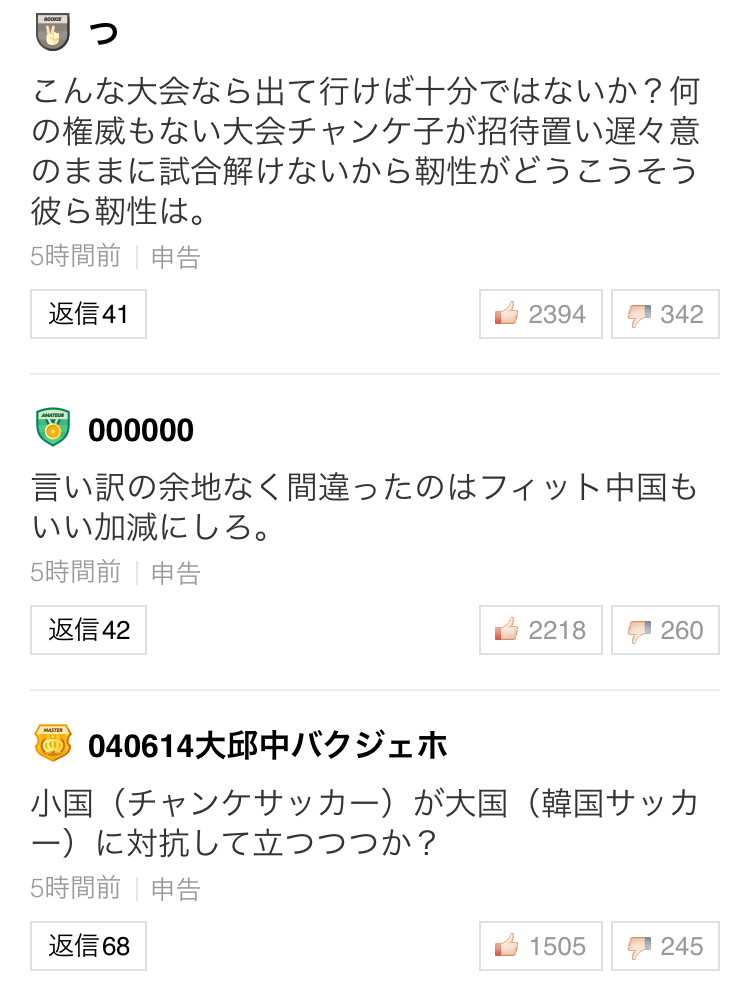The height and width of the screenshot is (1001, 750).
Task: Report 000000's comment via 申告
Action: [x=176, y=573]
